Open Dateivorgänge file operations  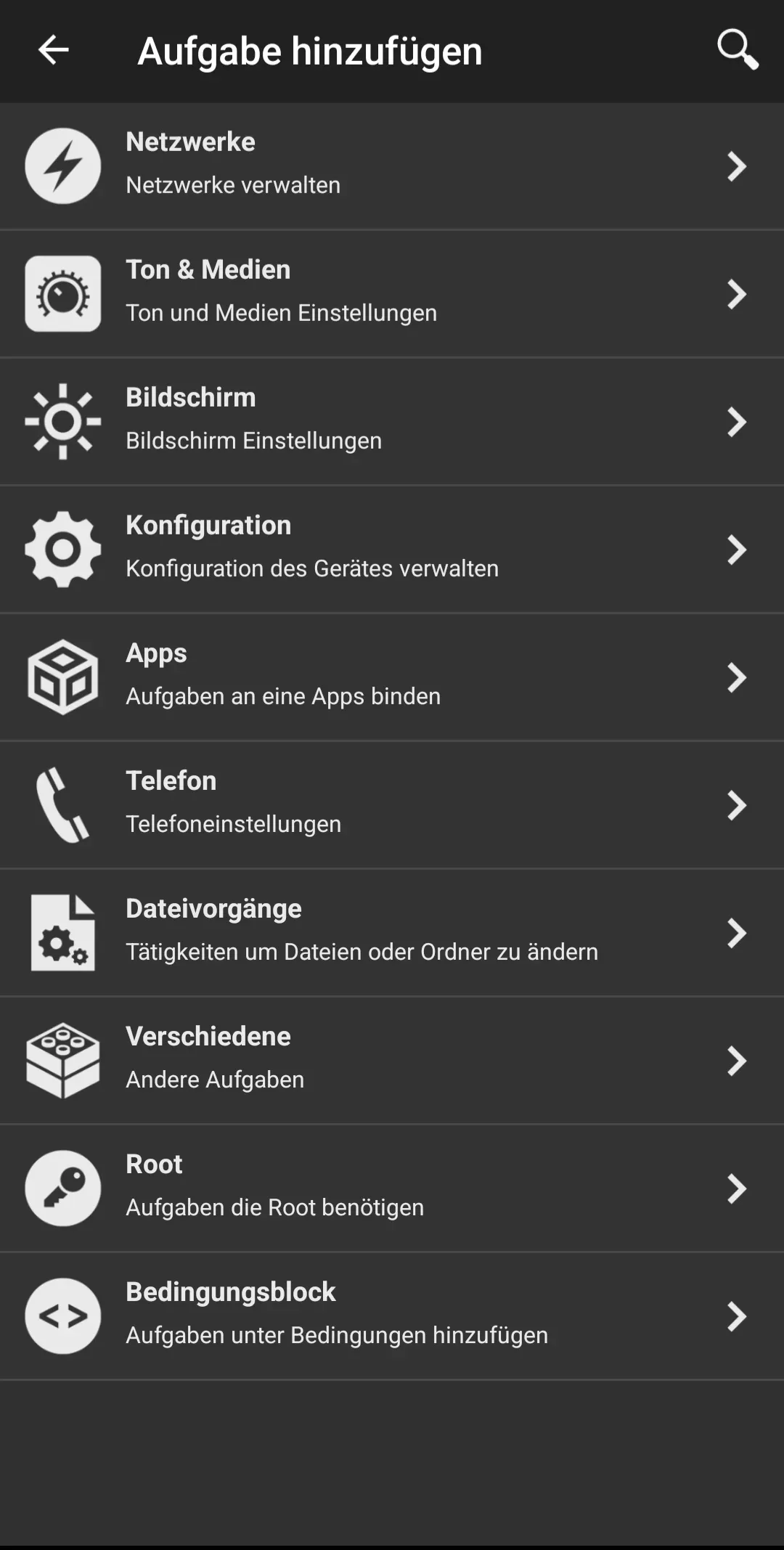(392, 933)
